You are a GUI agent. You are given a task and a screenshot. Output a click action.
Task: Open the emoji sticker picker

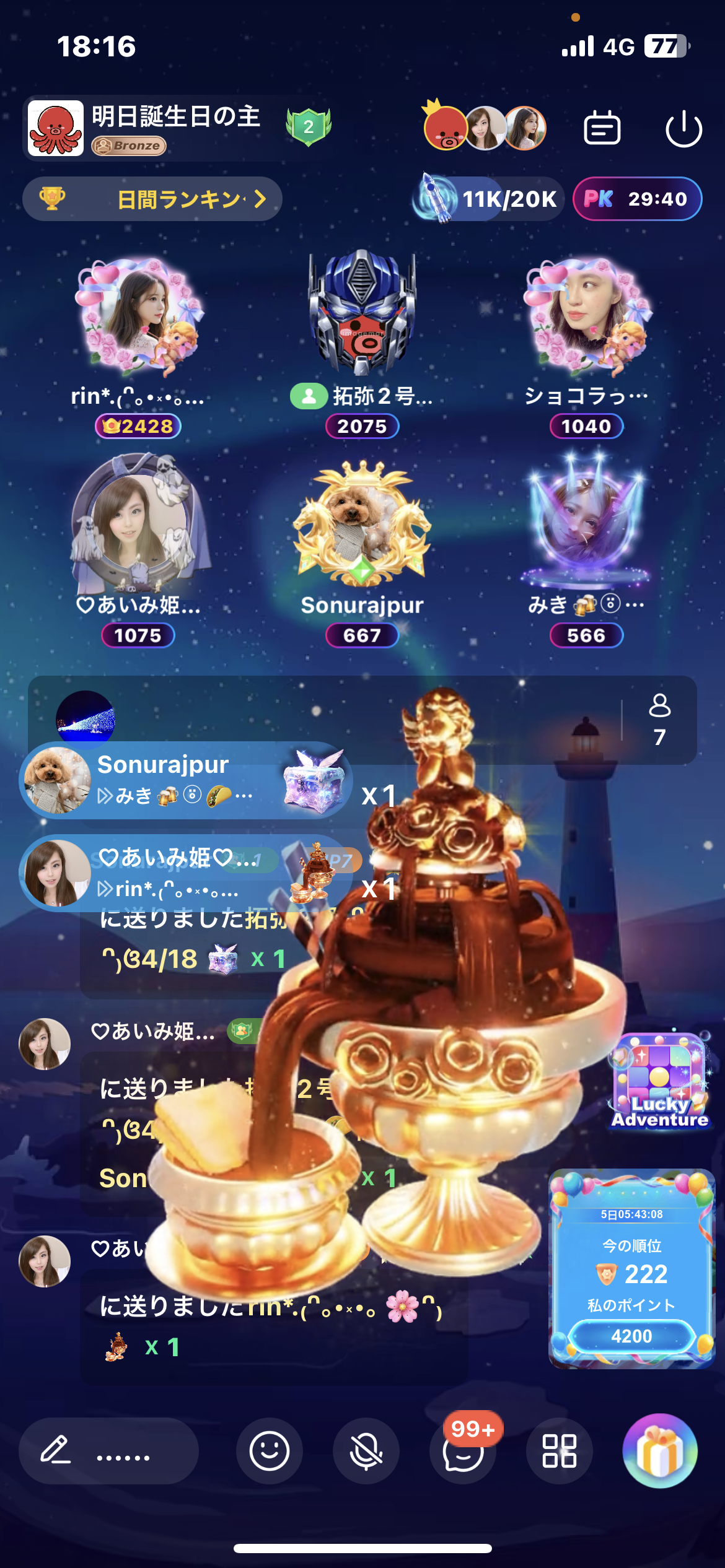coord(269,1451)
